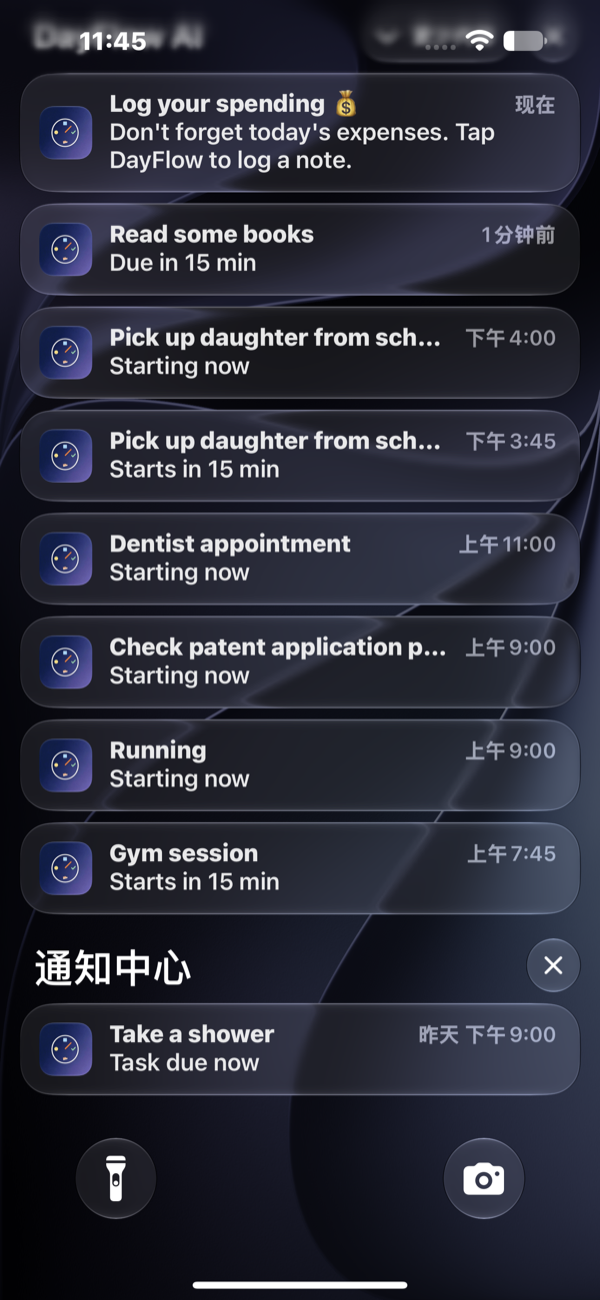The height and width of the screenshot is (1300, 600).
Task: Open the 下午4:00 Pick up daughter notification
Action: (x=300, y=352)
